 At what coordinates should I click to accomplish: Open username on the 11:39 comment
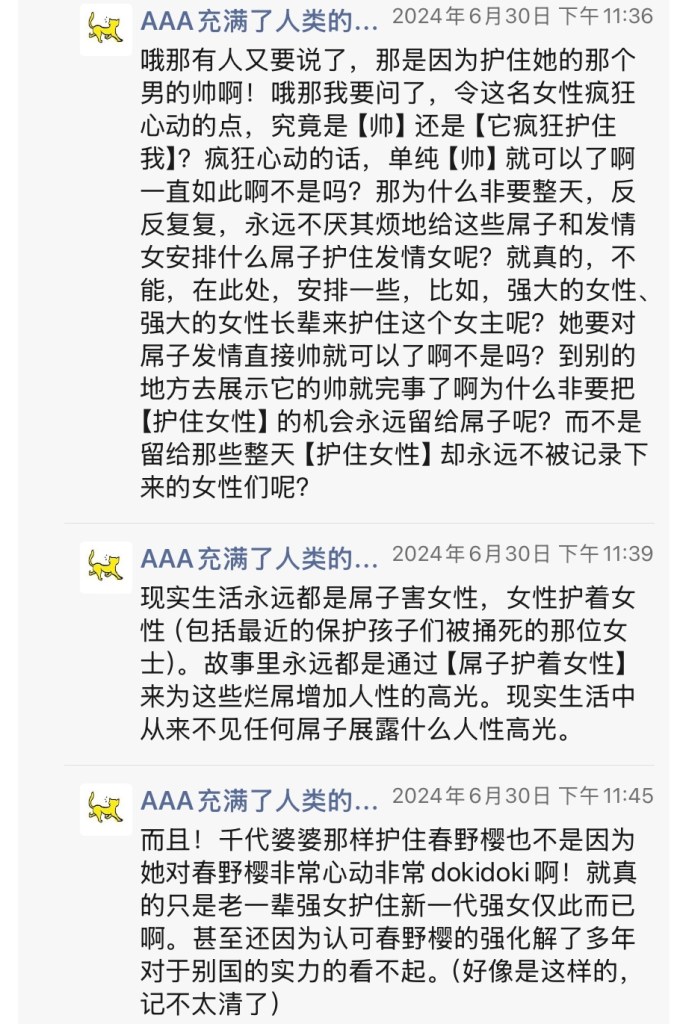(x=260, y=557)
